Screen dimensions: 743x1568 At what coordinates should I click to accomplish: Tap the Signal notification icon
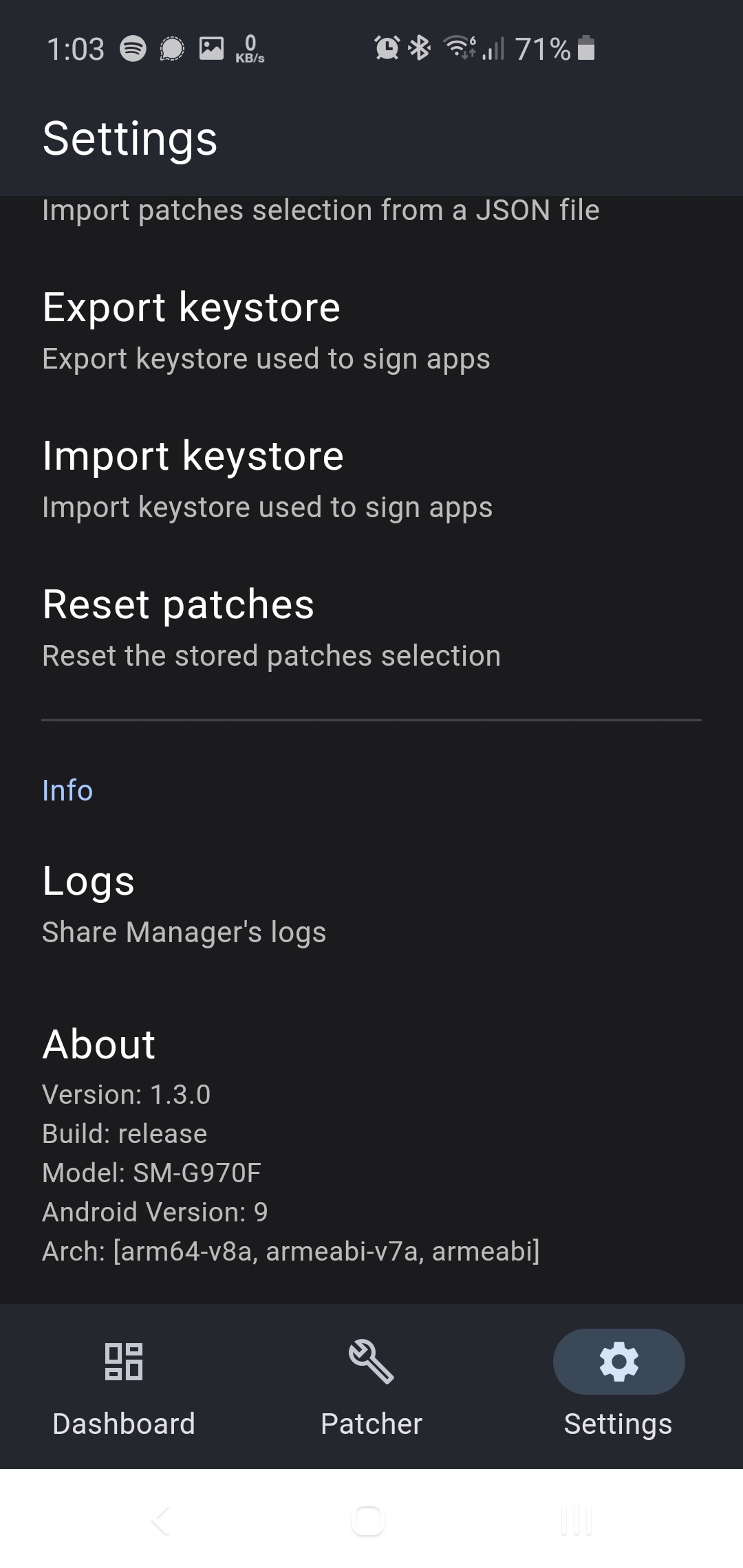[173, 47]
